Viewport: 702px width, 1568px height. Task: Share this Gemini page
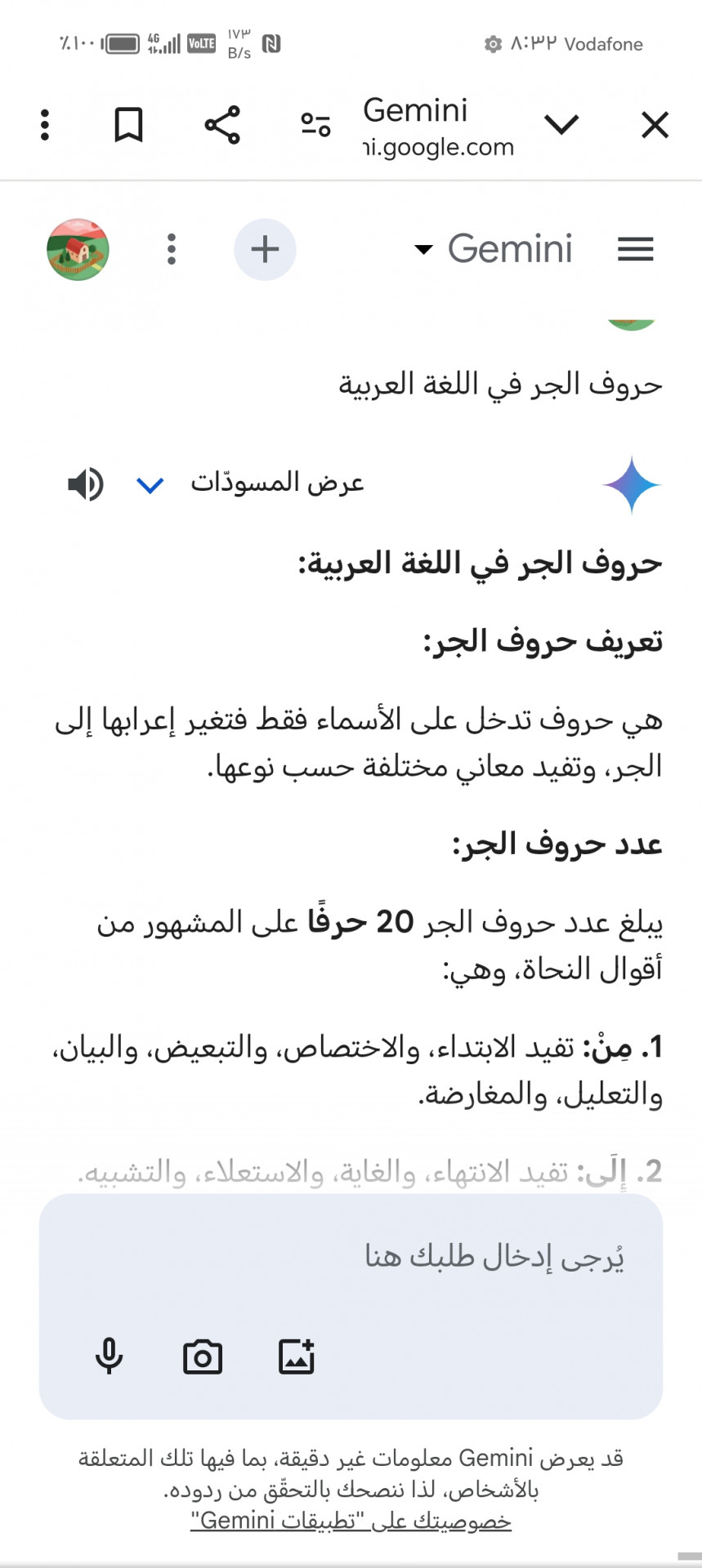click(x=222, y=125)
